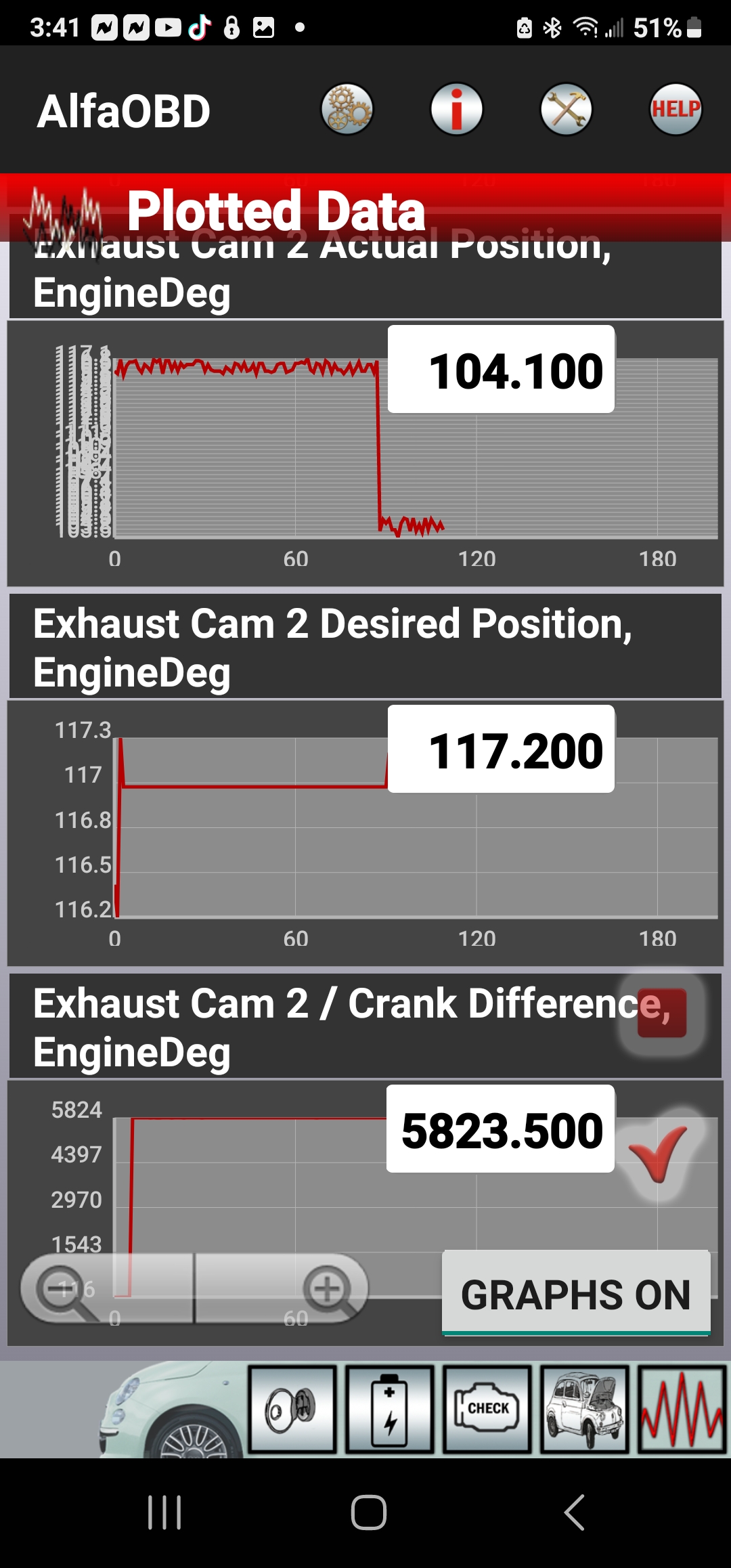Open the HELP button
The image size is (731, 1568).
point(675,110)
